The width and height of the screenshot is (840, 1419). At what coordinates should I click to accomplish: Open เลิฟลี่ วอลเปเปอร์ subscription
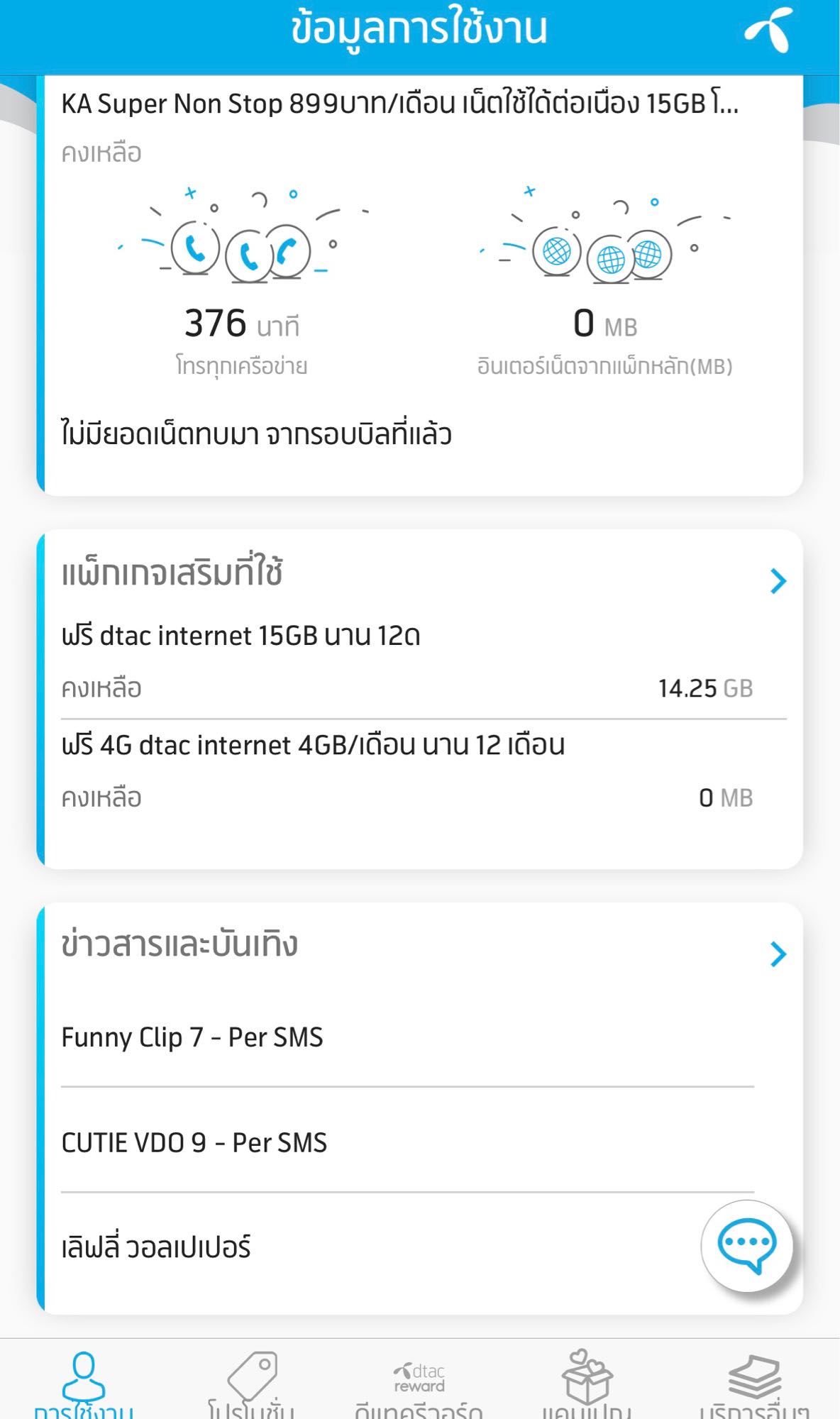click(x=156, y=1247)
